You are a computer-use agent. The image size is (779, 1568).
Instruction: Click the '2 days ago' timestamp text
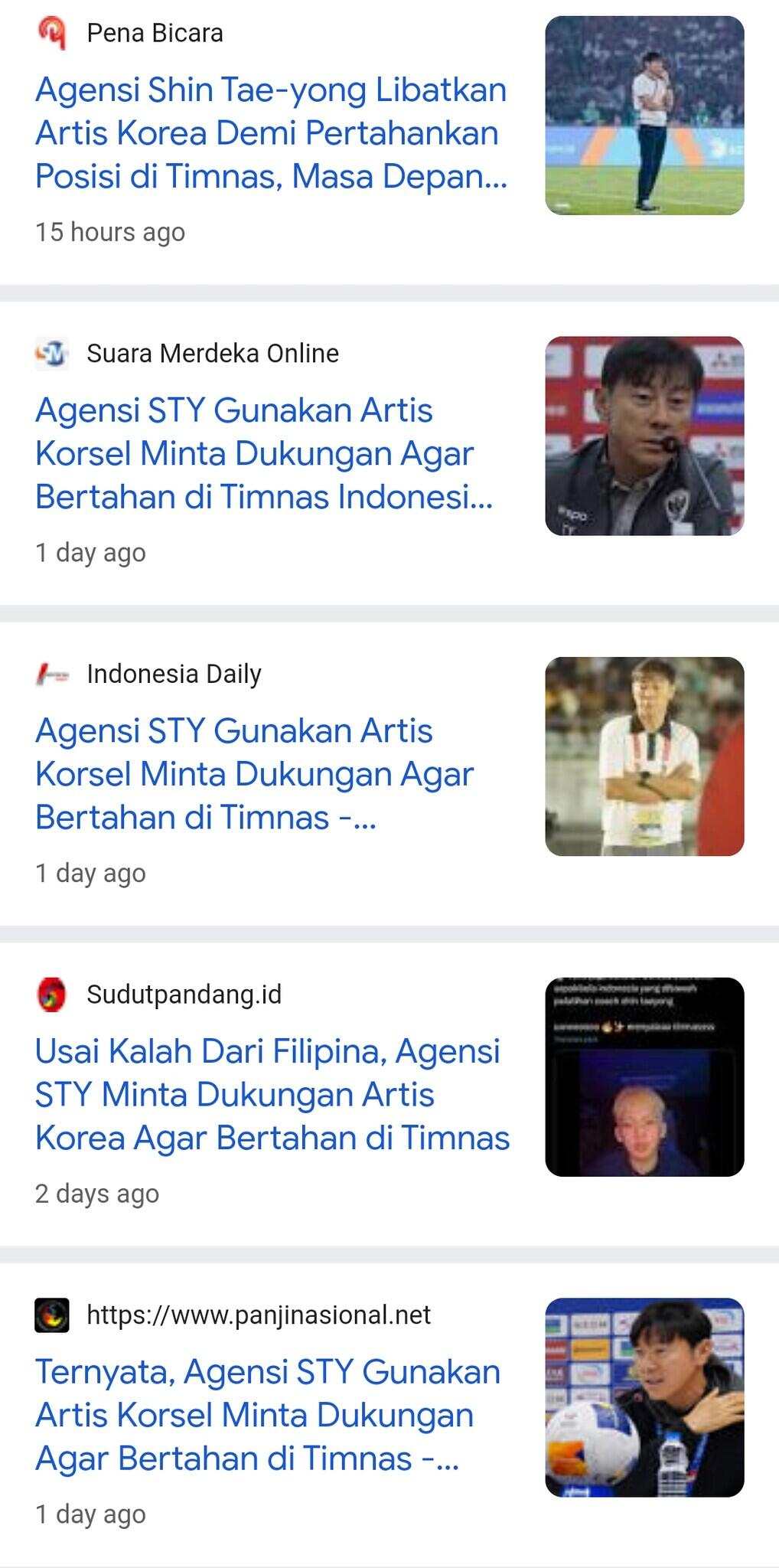(98, 1192)
